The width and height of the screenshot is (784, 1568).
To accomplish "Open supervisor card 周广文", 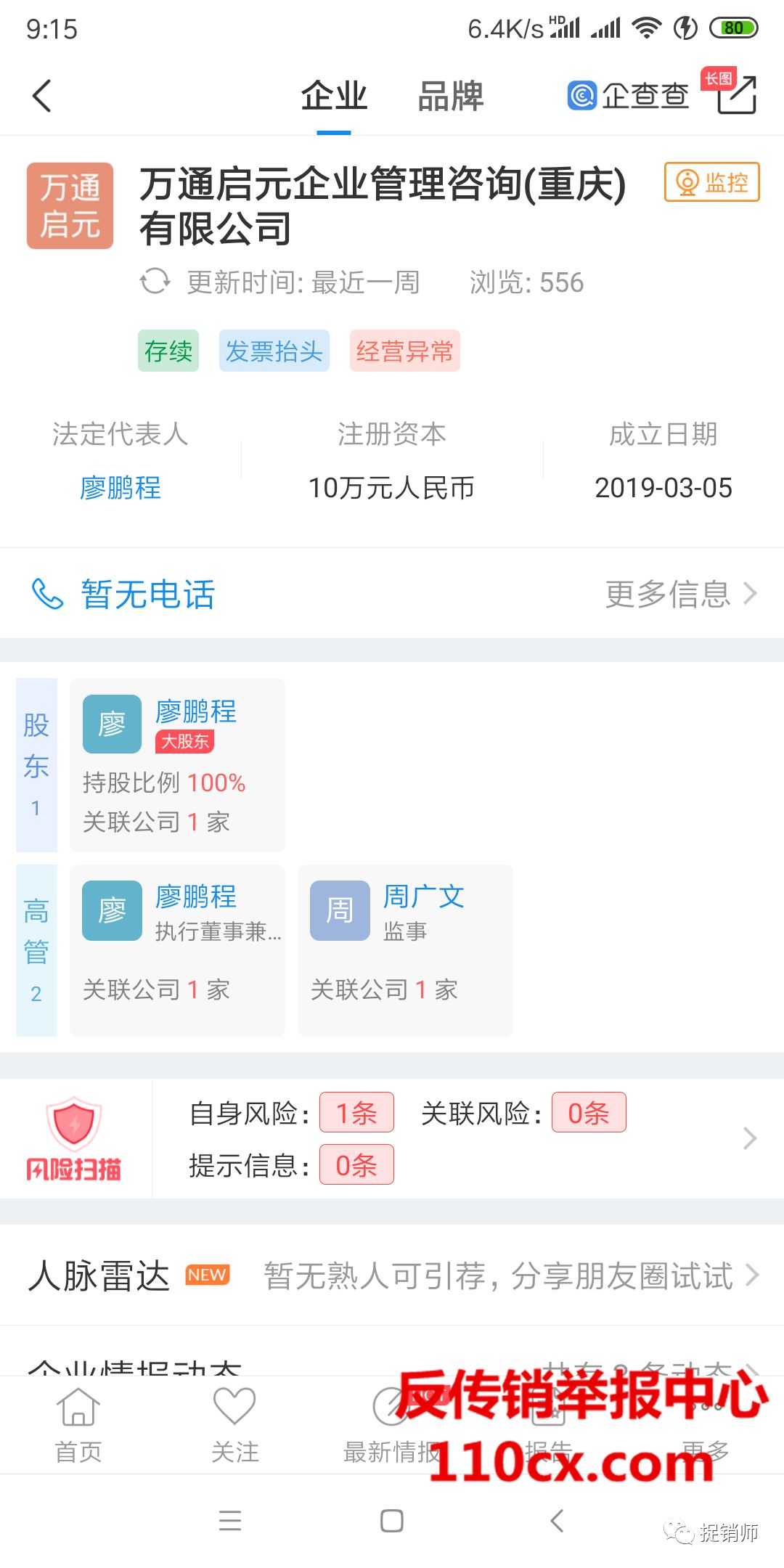I will point(405,950).
